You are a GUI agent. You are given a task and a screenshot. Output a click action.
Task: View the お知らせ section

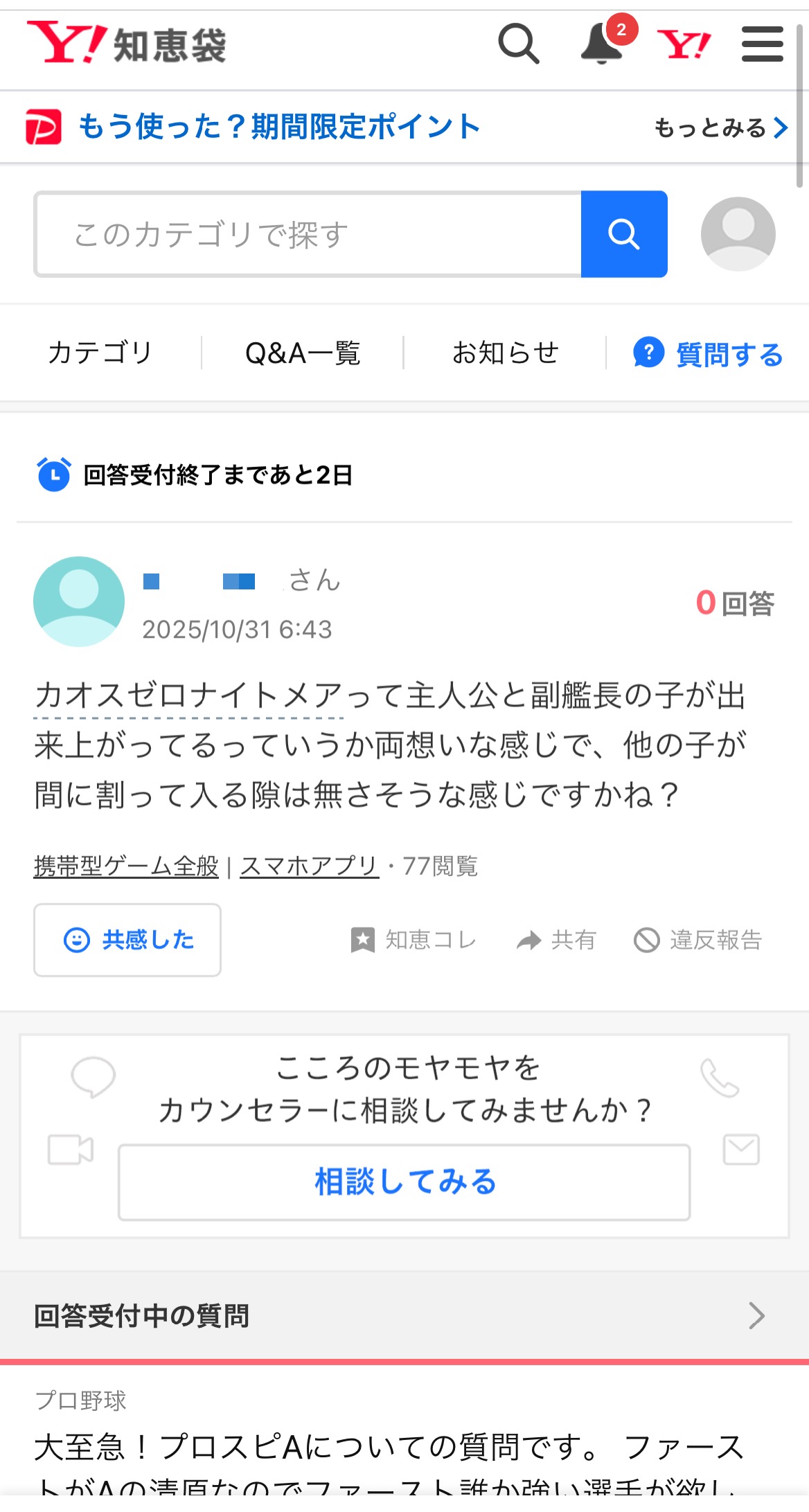[x=505, y=353]
